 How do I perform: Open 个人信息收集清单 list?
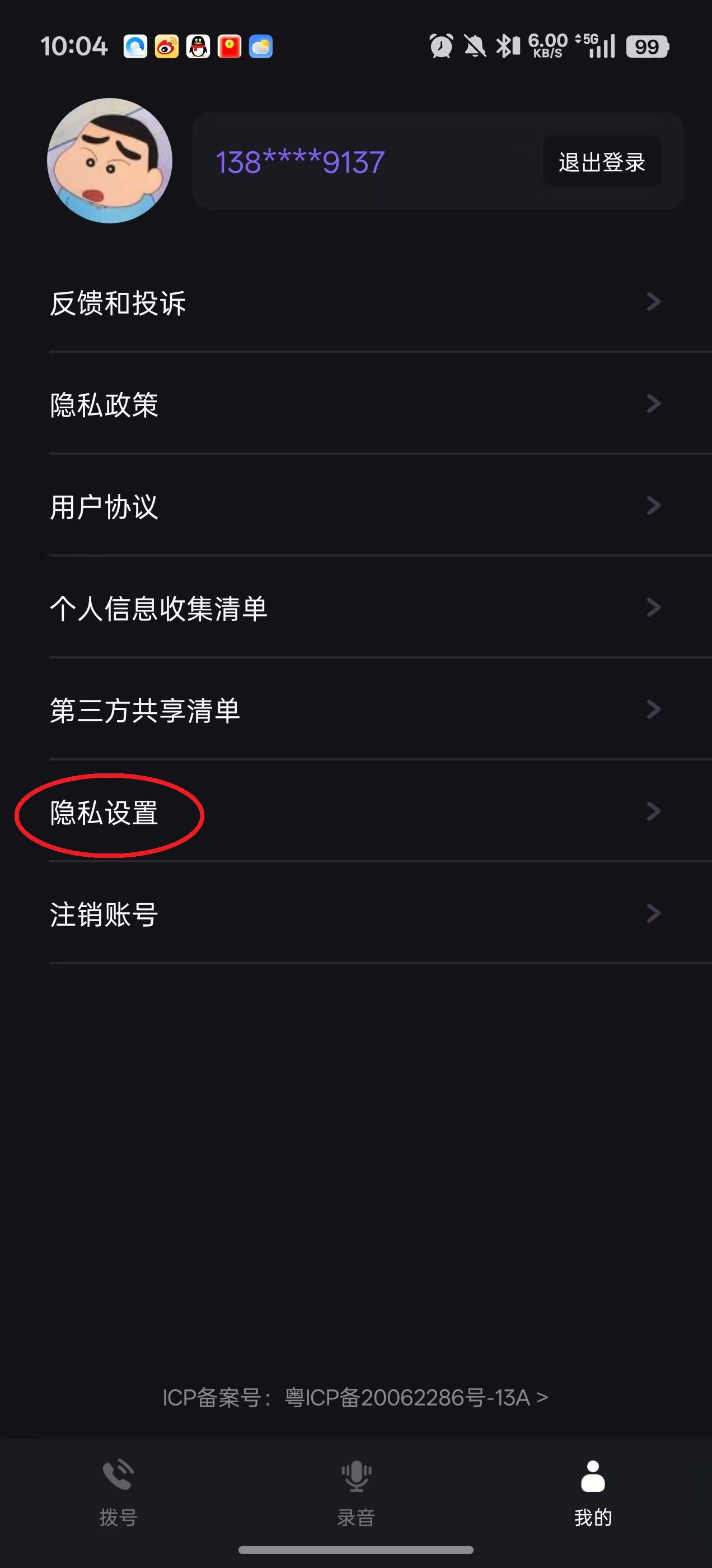pyautogui.click(x=355, y=608)
